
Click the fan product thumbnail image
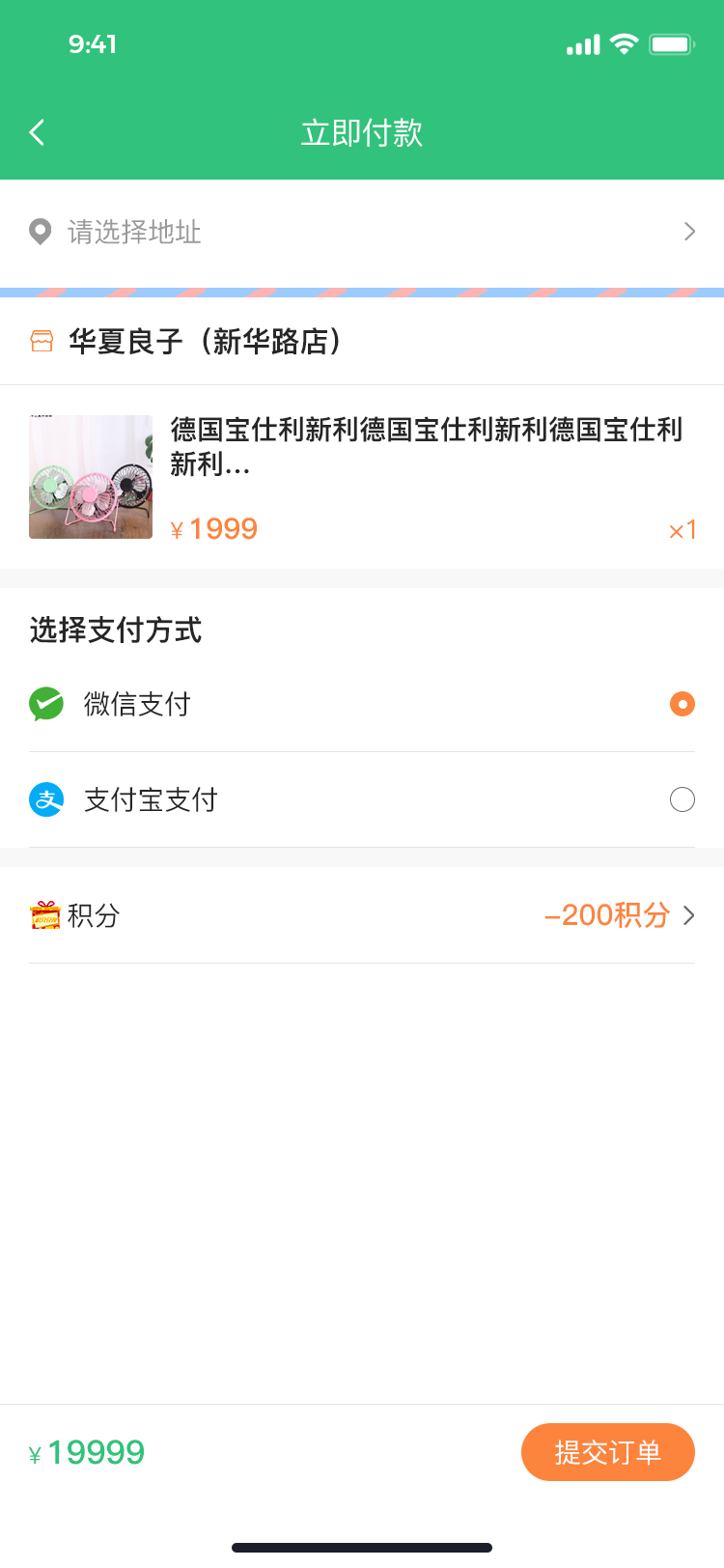[90, 476]
